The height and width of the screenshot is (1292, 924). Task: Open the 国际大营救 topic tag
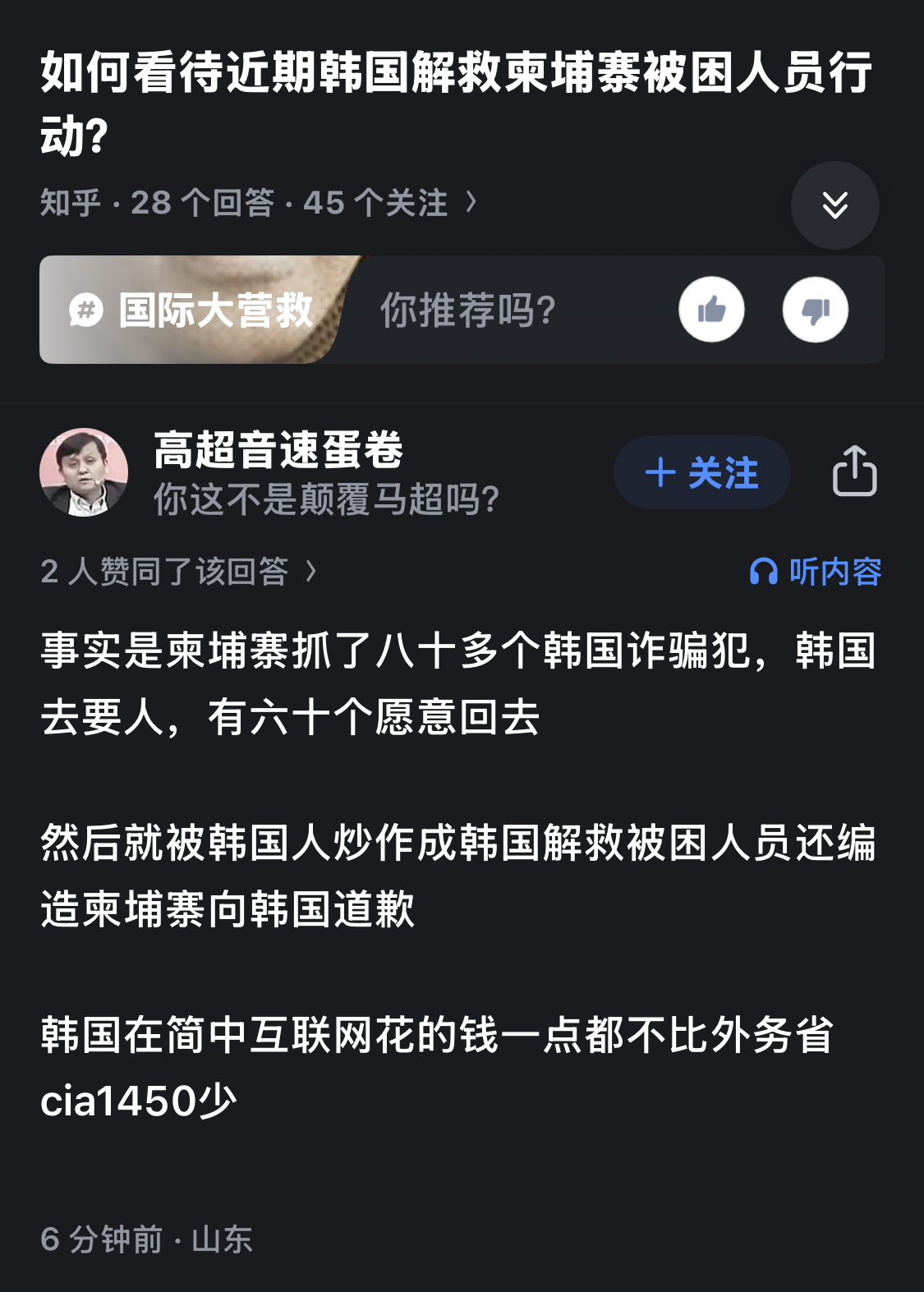tap(192, 310)
